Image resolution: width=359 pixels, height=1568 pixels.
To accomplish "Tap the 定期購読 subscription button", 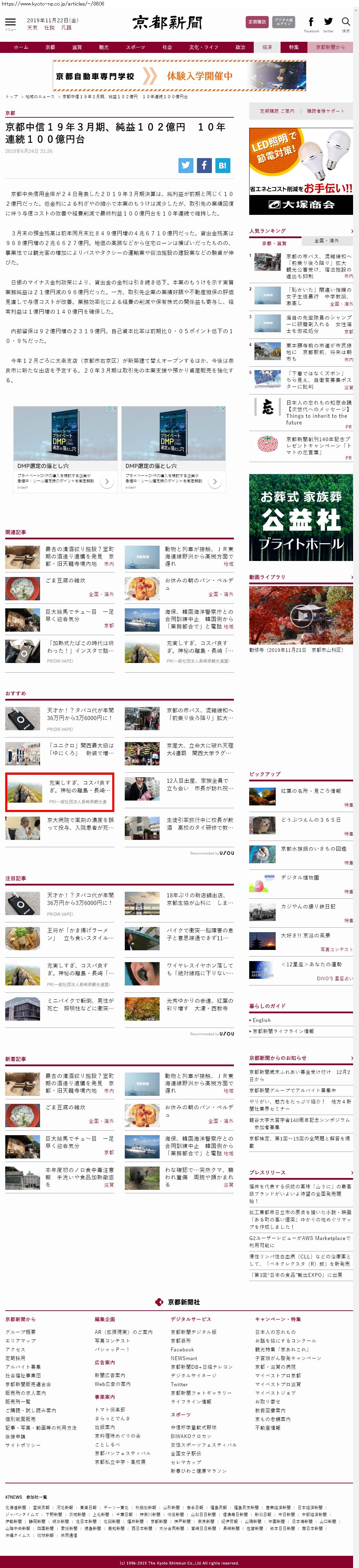I will [x=257, y=22].
